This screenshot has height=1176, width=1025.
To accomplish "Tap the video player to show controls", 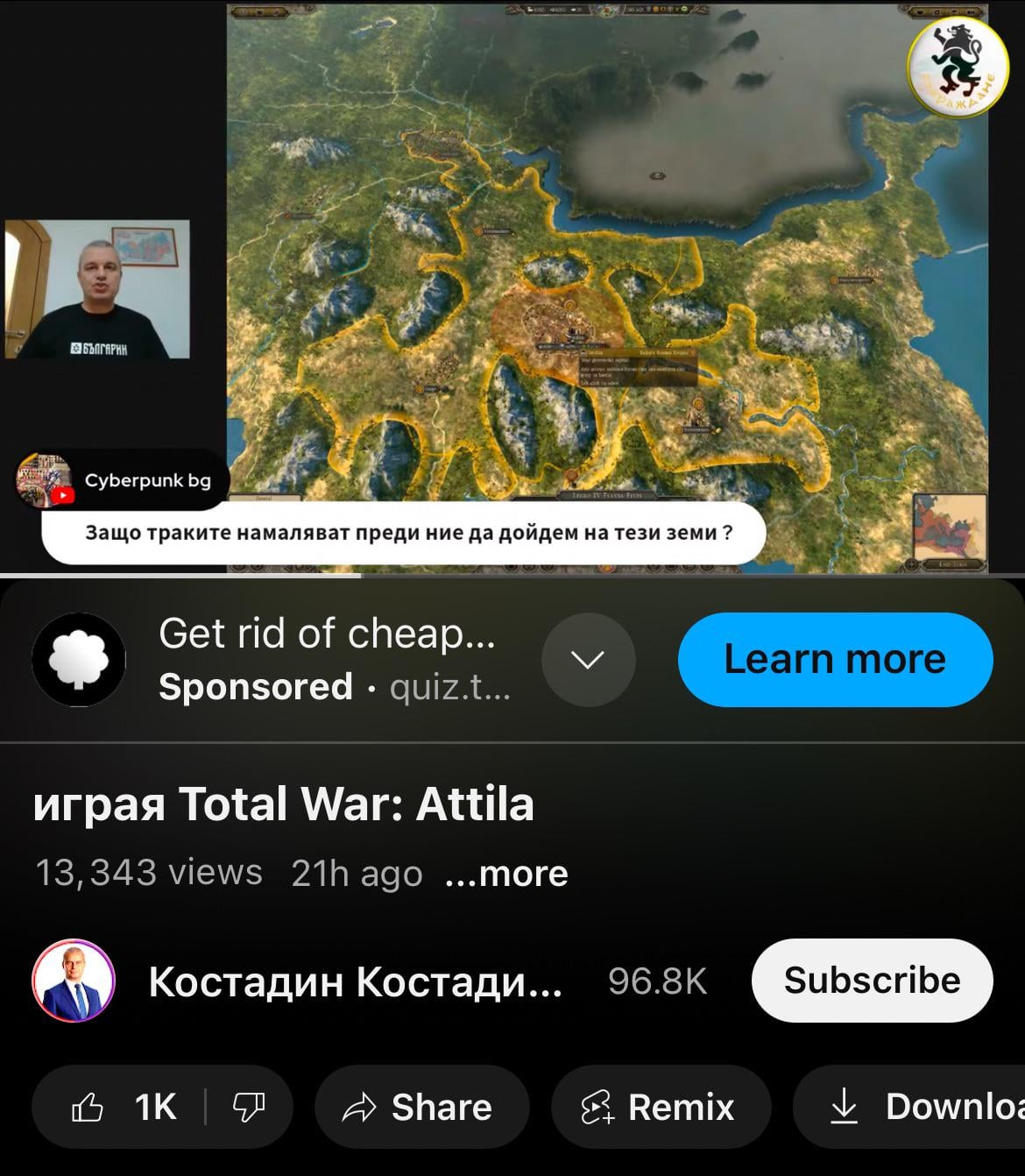I will 512,287.
